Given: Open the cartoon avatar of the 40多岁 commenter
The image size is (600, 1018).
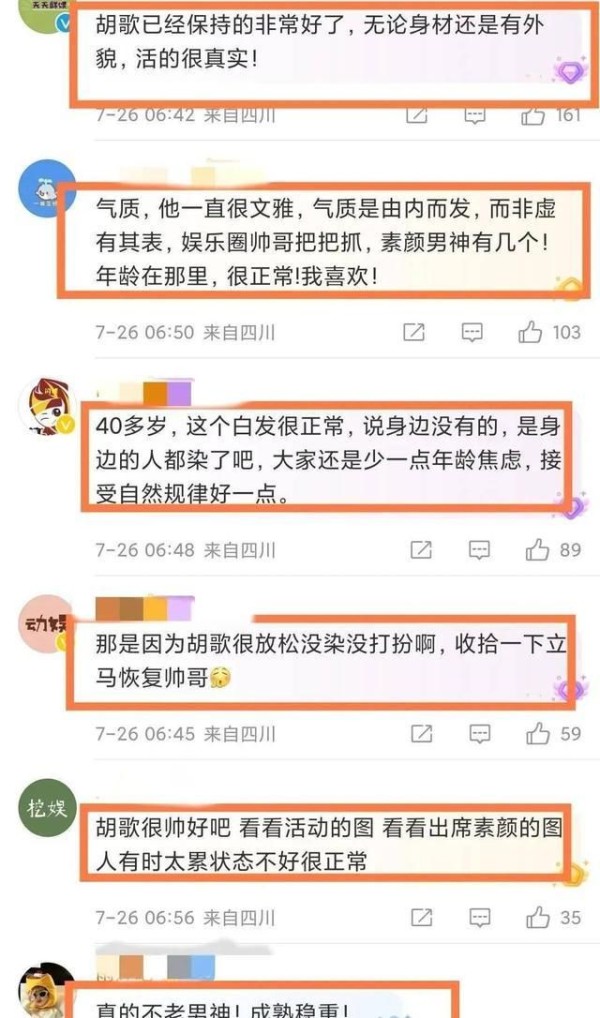Looking at the screenshot, I should pyautogui.click(x=47, y=406).
